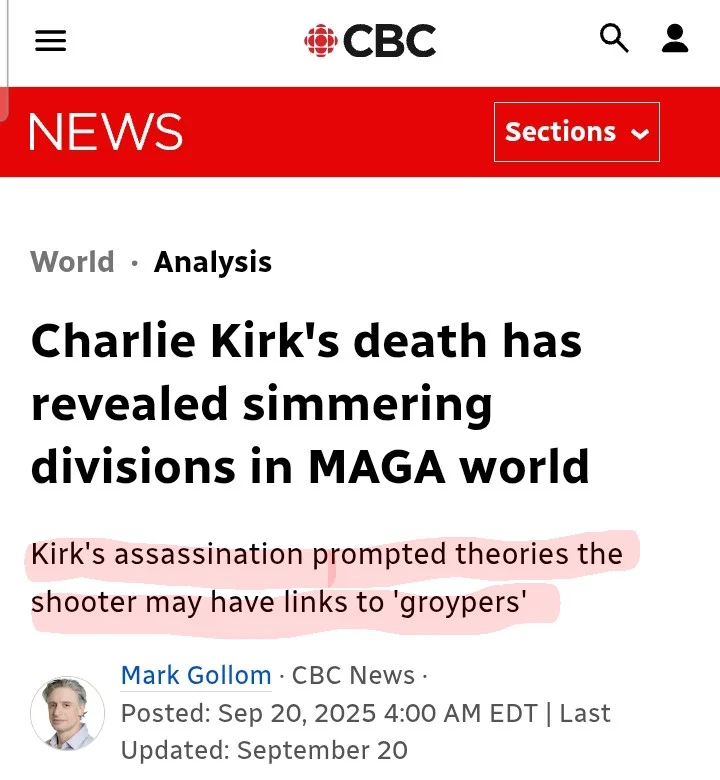The image size is (720, 780).
Task: Open the search icon
Action: 614,39
